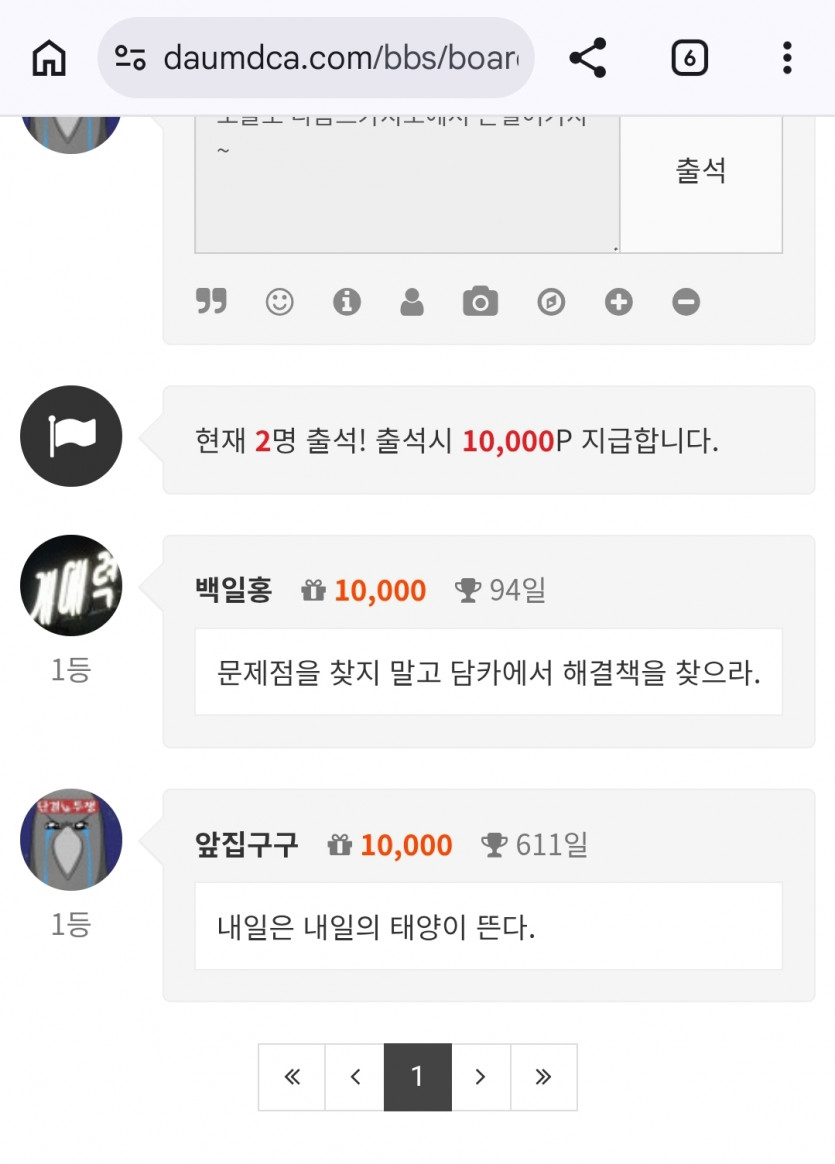Open the emoticon picker in the comment editor
The height and width of the screenshot is (1164, 835).
coord(280,301)
